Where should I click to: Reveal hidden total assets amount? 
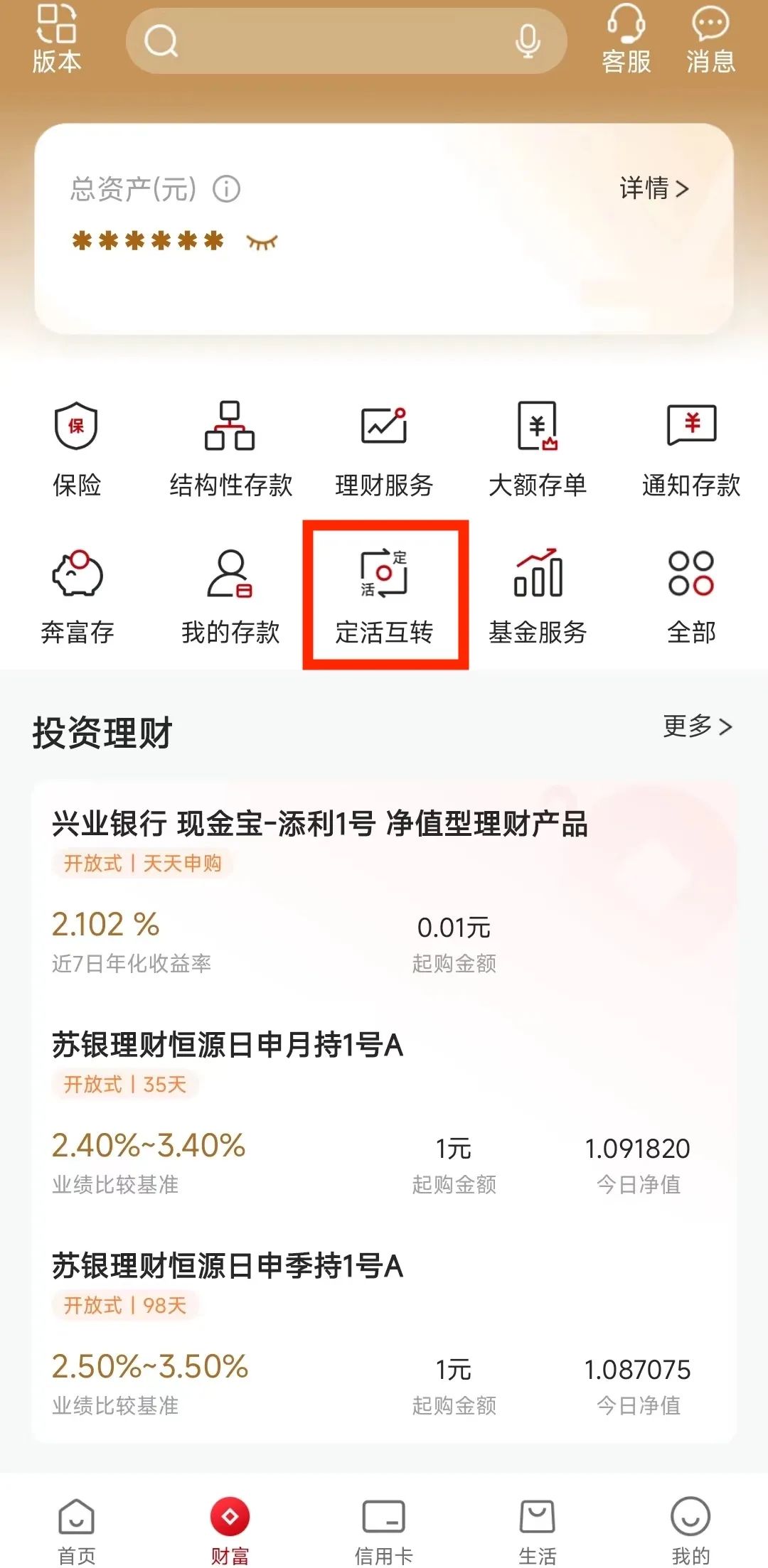point(262,242)
